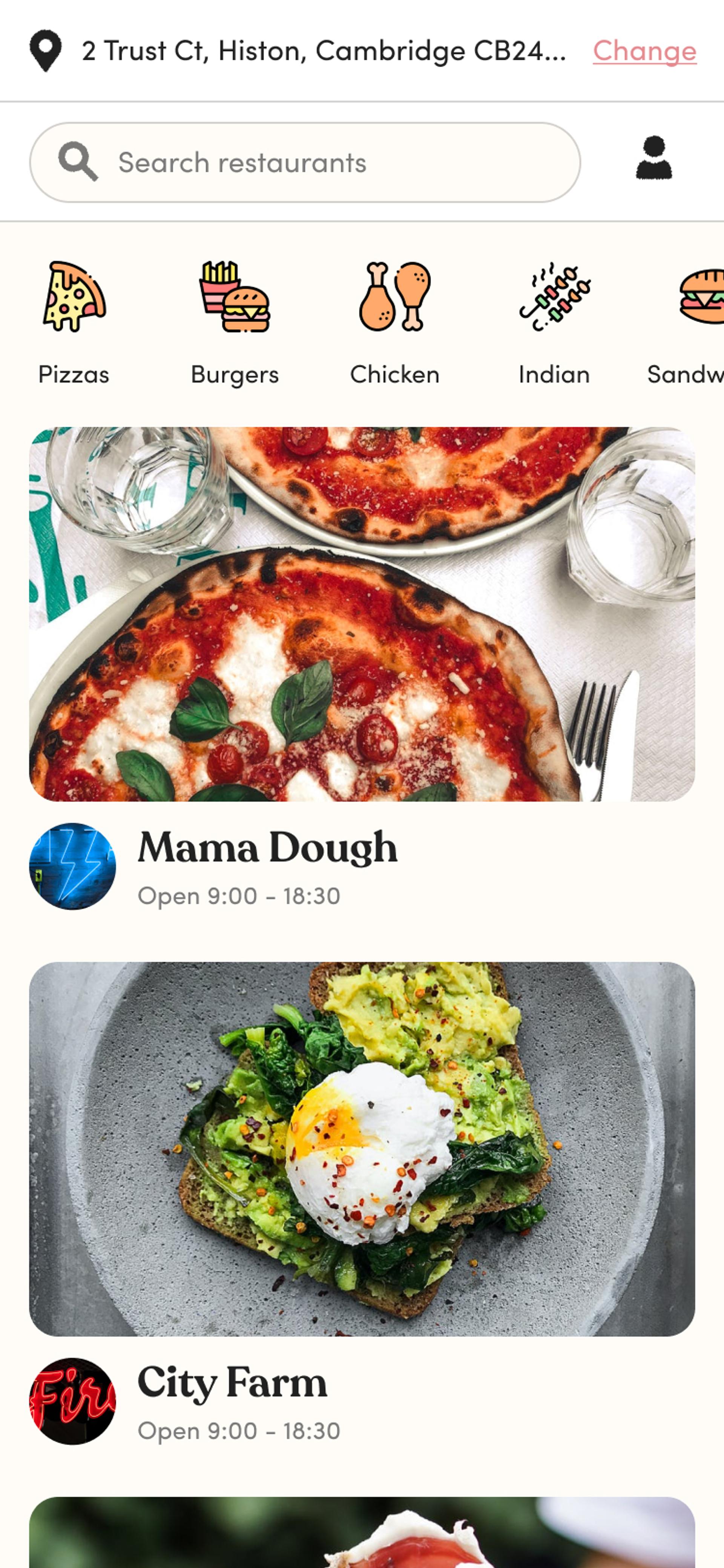This screenshot has width=724, height=1568.
Task: Filter by the Chicken category
Action: coord(394,323)
